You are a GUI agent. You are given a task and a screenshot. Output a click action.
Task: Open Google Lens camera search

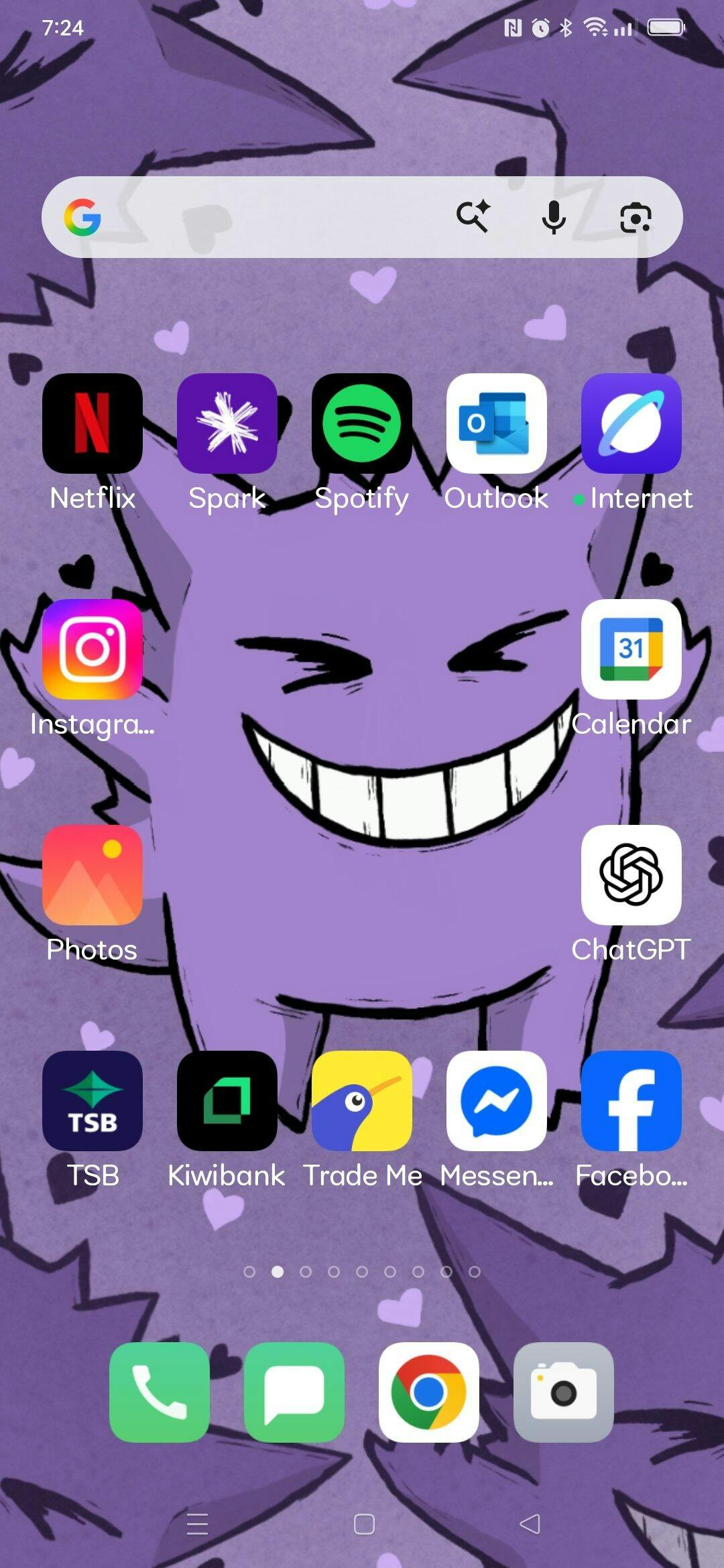[x=636, y=217]
